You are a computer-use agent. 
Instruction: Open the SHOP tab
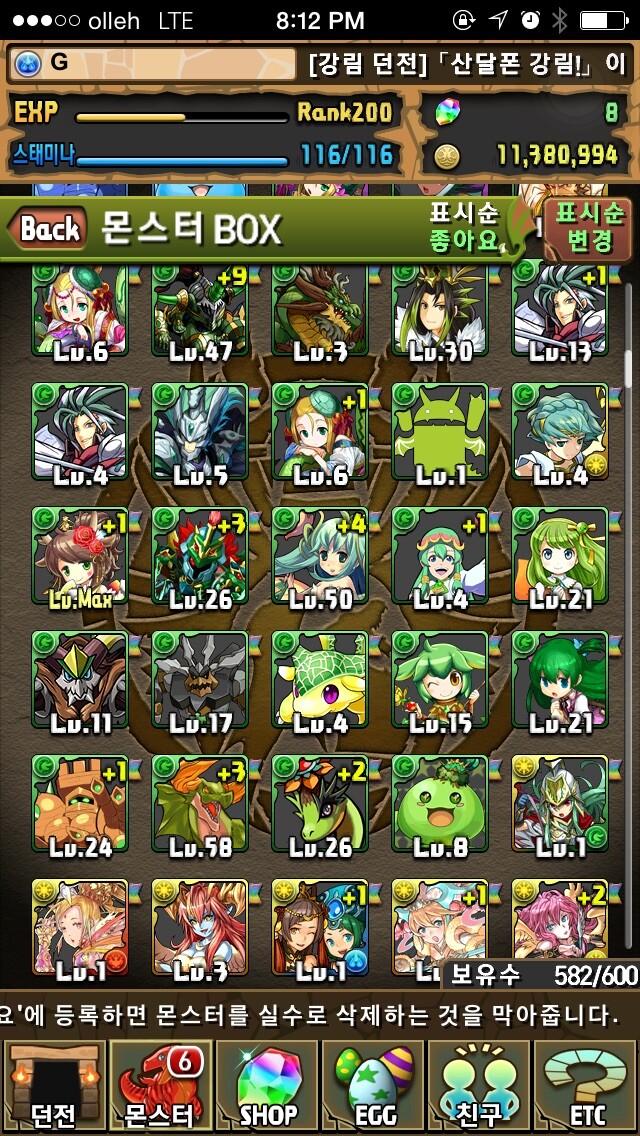coord(267,1087)
